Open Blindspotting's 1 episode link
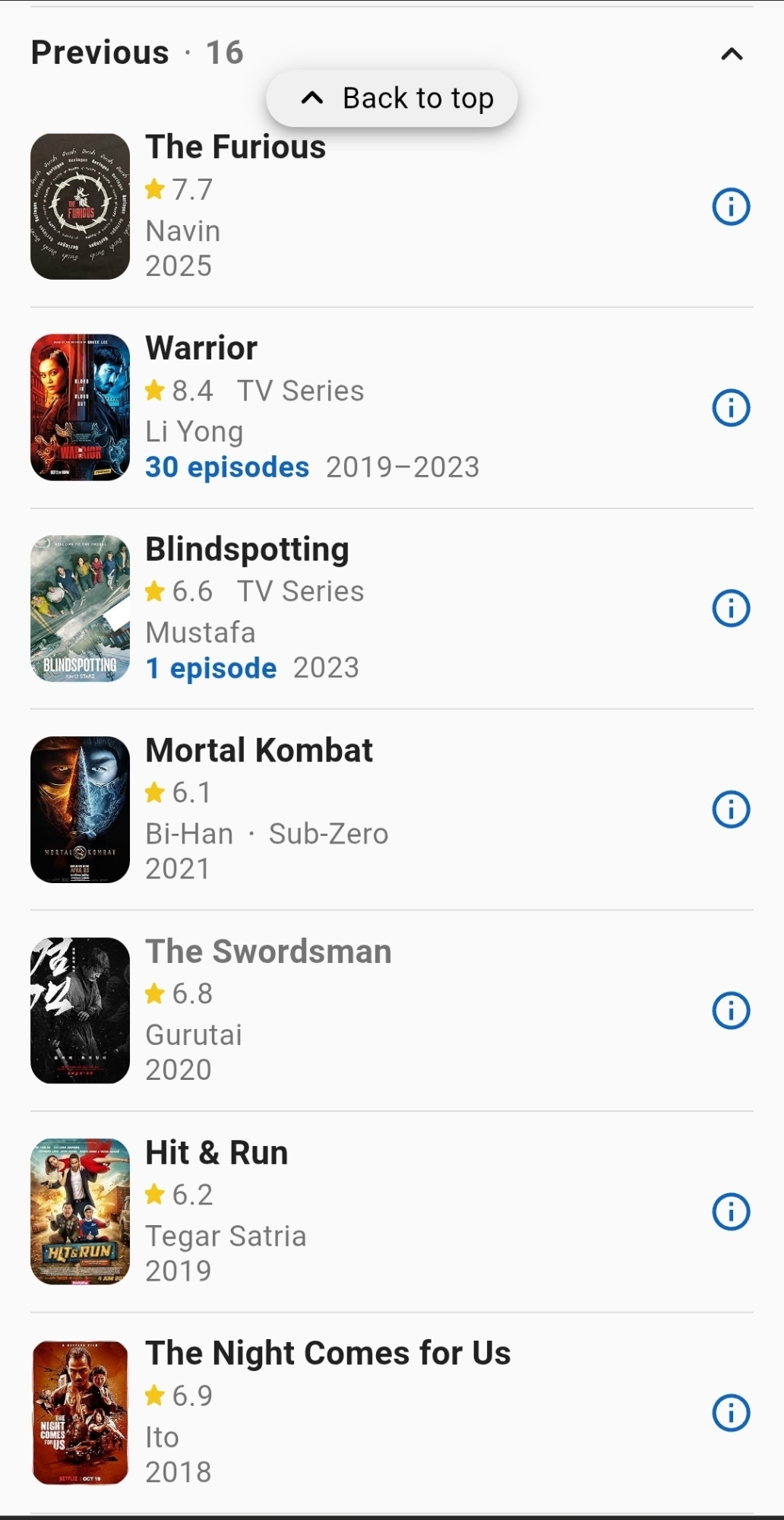 (211, 668)
